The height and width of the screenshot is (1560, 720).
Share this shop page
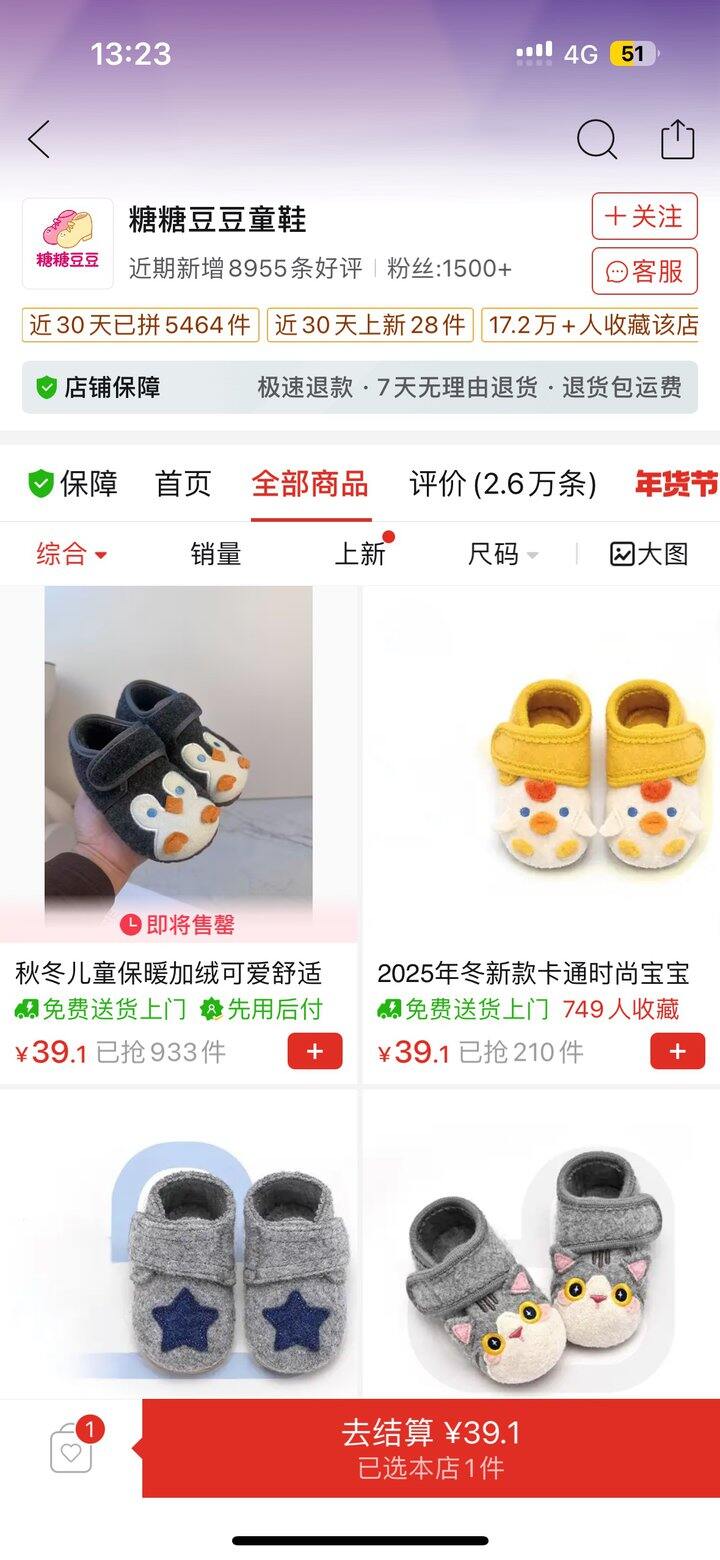677,140
